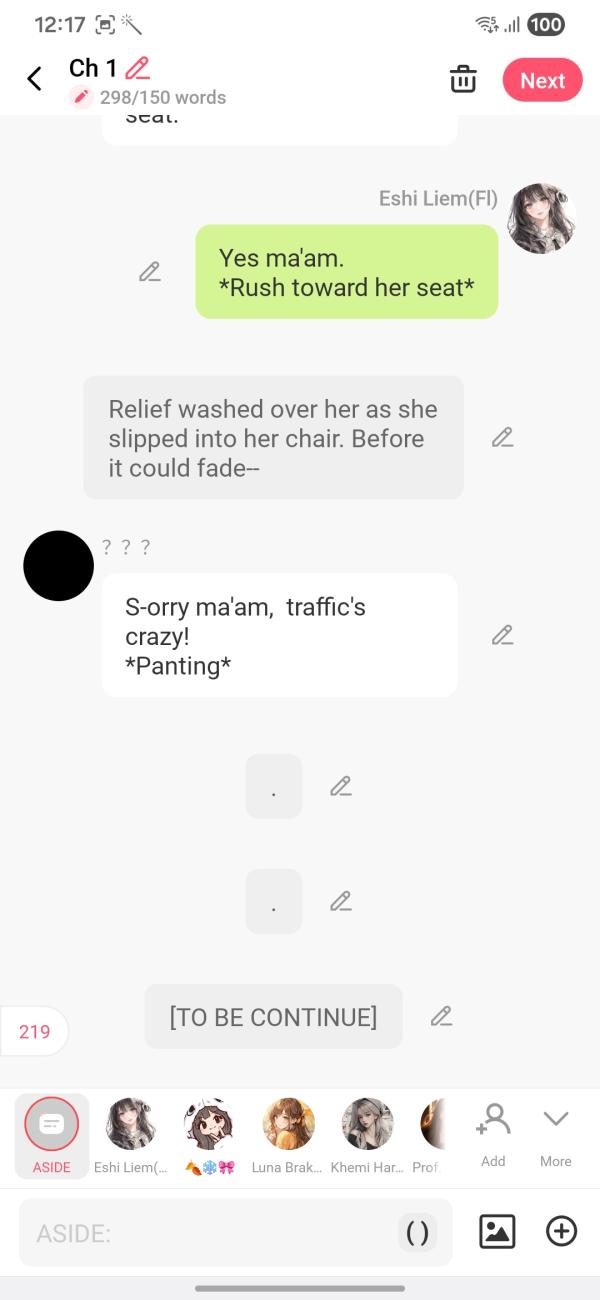Edit the [TO BE CONTINUE] aside

point(441,1016)
